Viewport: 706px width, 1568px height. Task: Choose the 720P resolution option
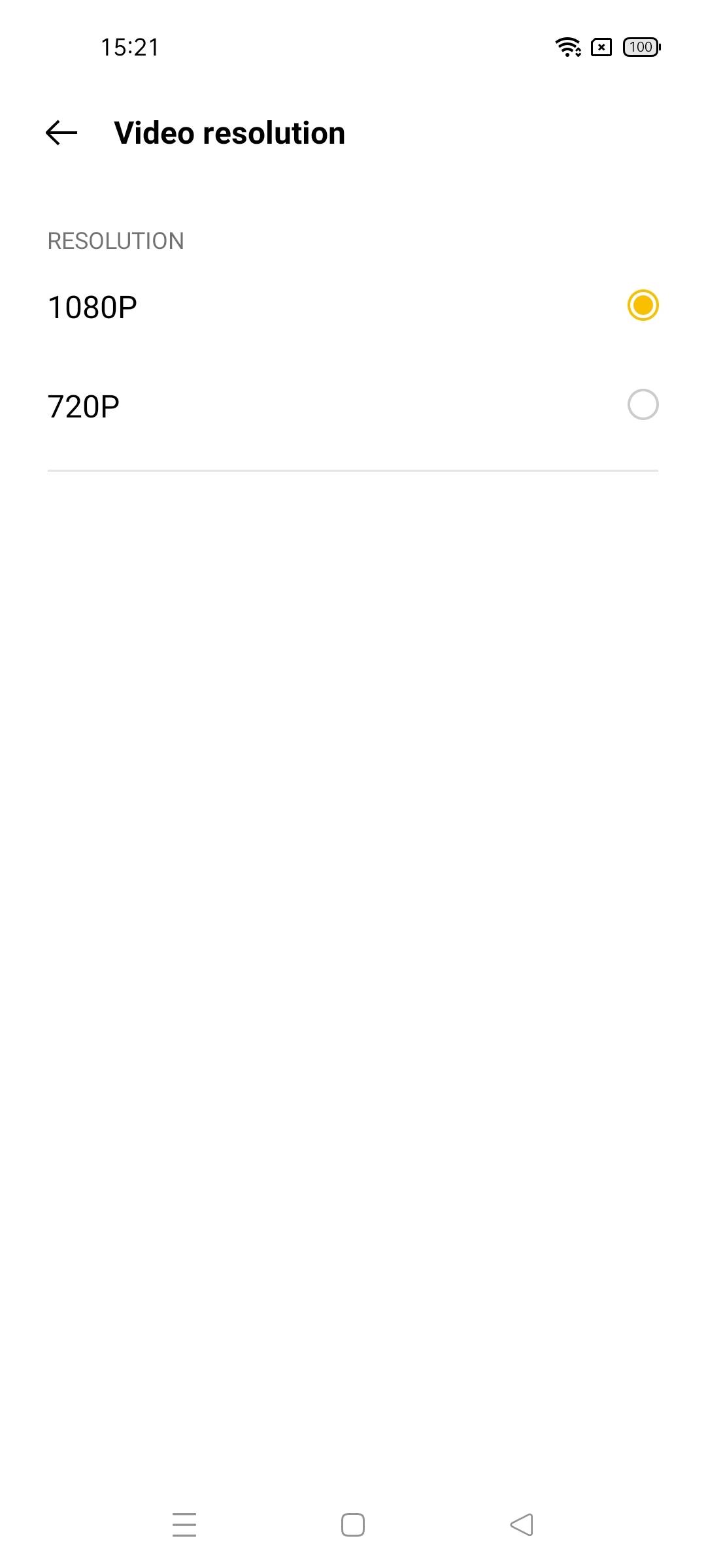[x=353, y=406]
